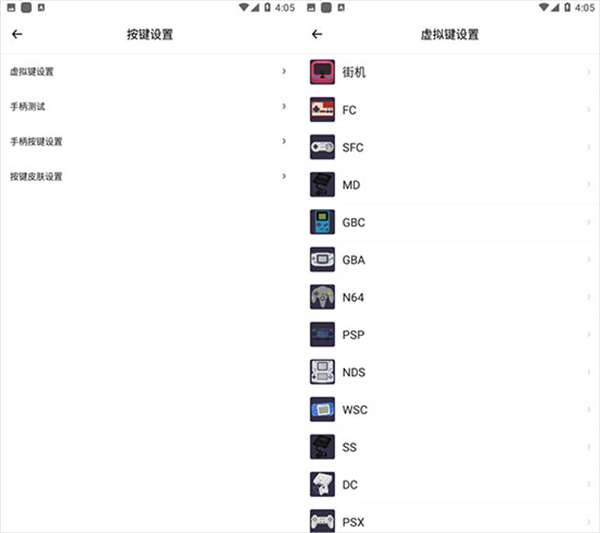Screen dimensions: 600x533
Task: Select the GBA row
Action: [450, 260]
